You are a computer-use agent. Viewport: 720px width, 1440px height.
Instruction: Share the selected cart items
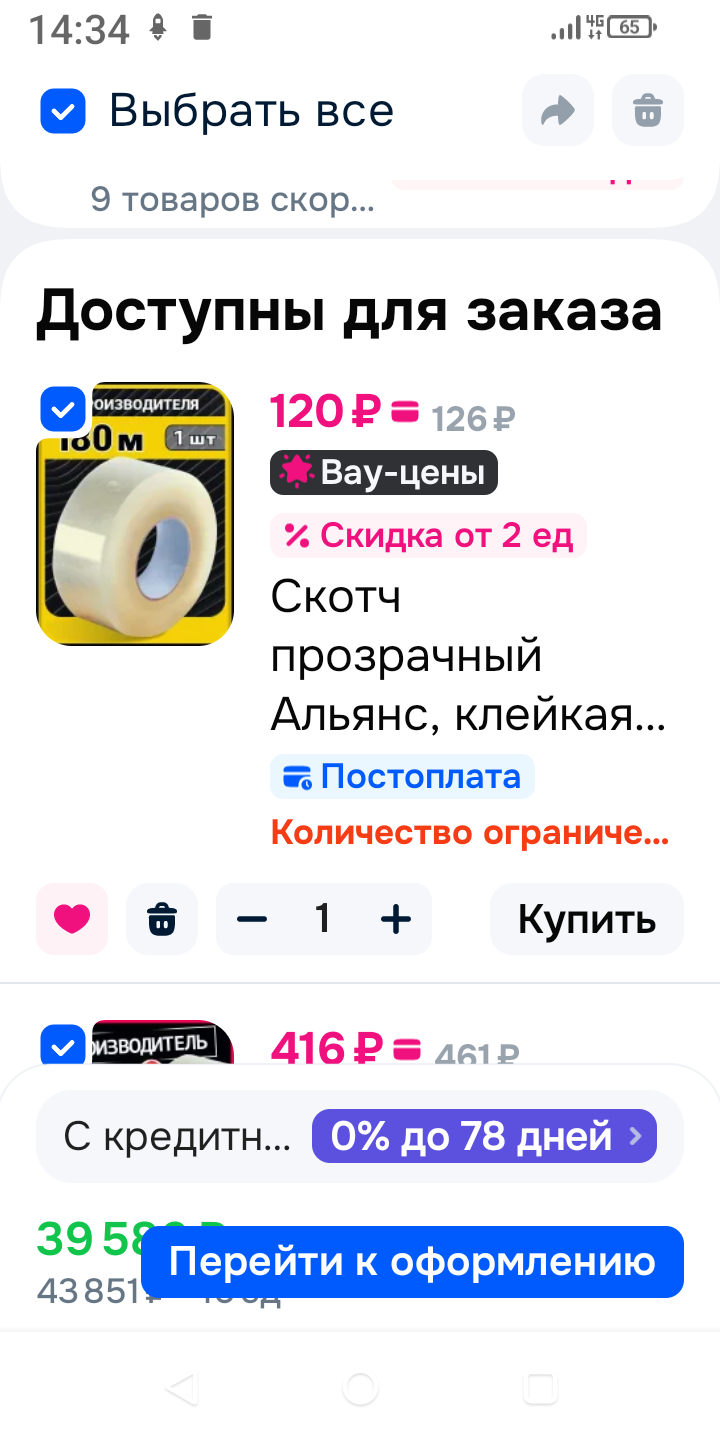tap(557, 111)
